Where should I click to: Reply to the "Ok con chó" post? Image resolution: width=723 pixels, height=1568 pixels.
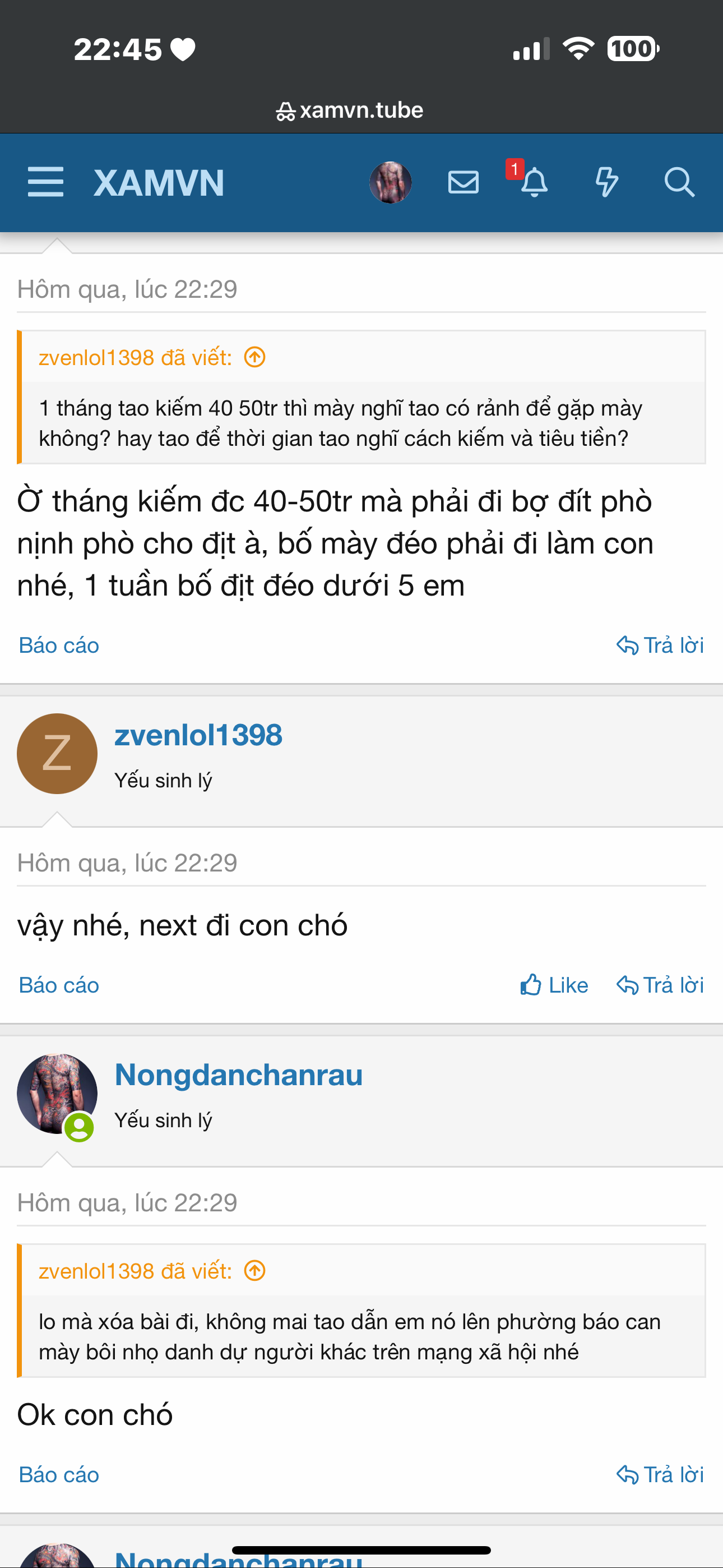660,1474
